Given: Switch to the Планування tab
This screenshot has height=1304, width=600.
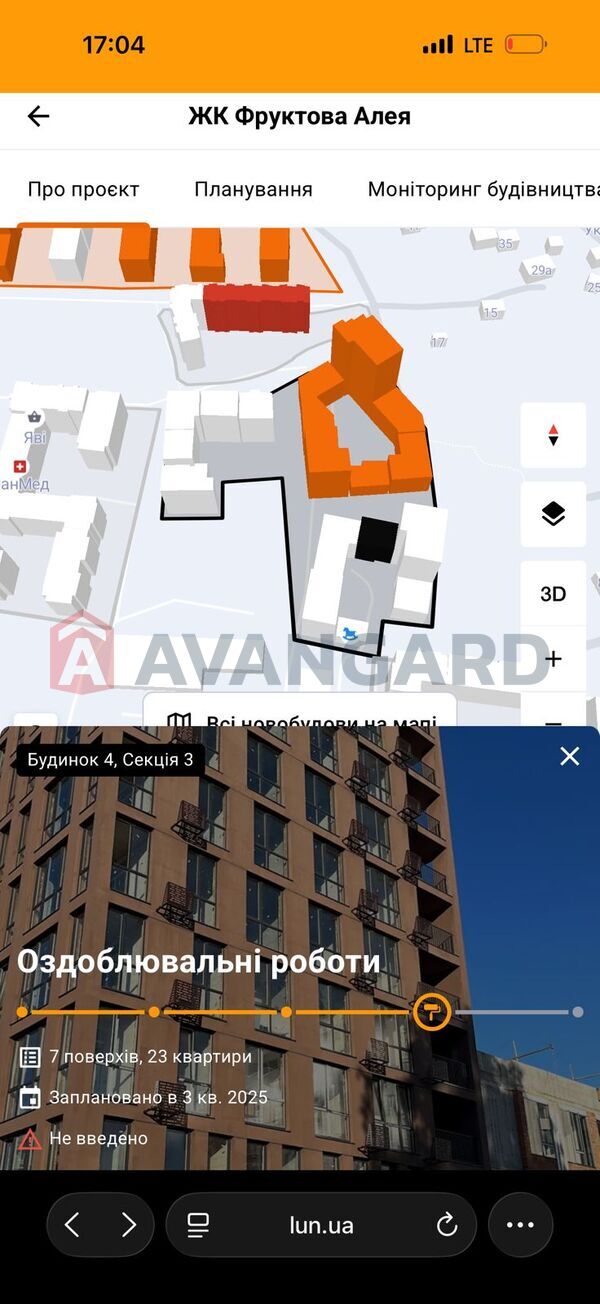Looking at the screenshot, I should [253, 189].
